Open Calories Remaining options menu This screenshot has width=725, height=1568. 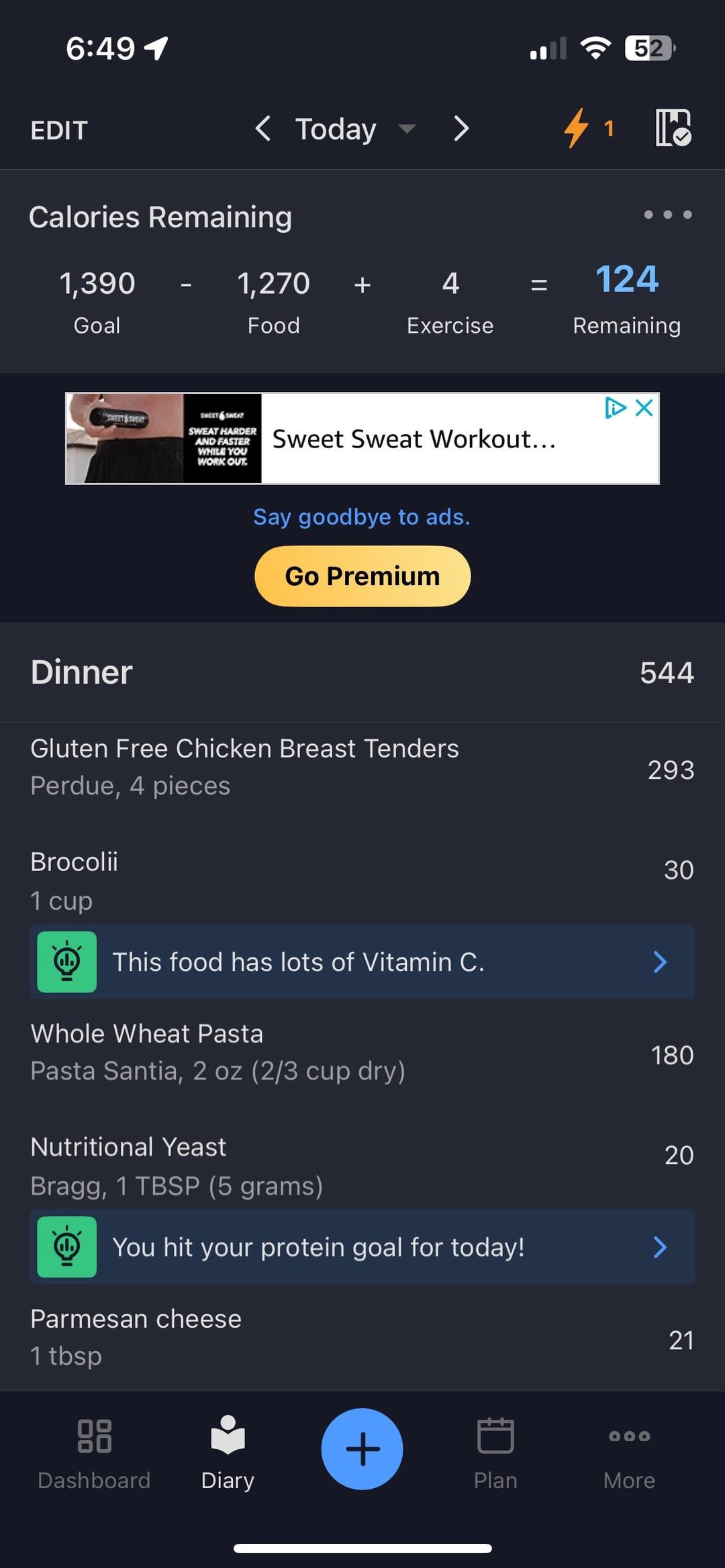point(667,215)
